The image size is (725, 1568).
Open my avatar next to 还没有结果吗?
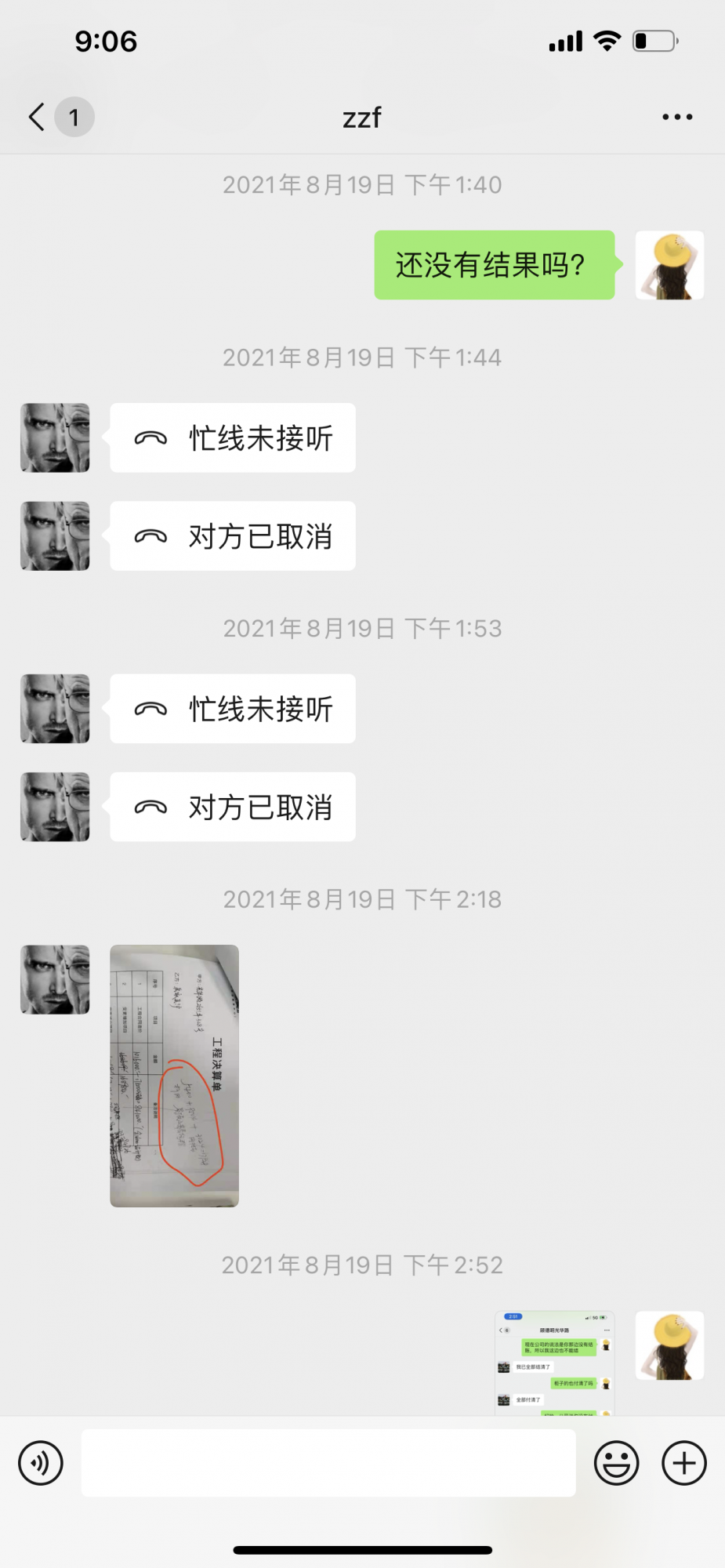[669, 265]
